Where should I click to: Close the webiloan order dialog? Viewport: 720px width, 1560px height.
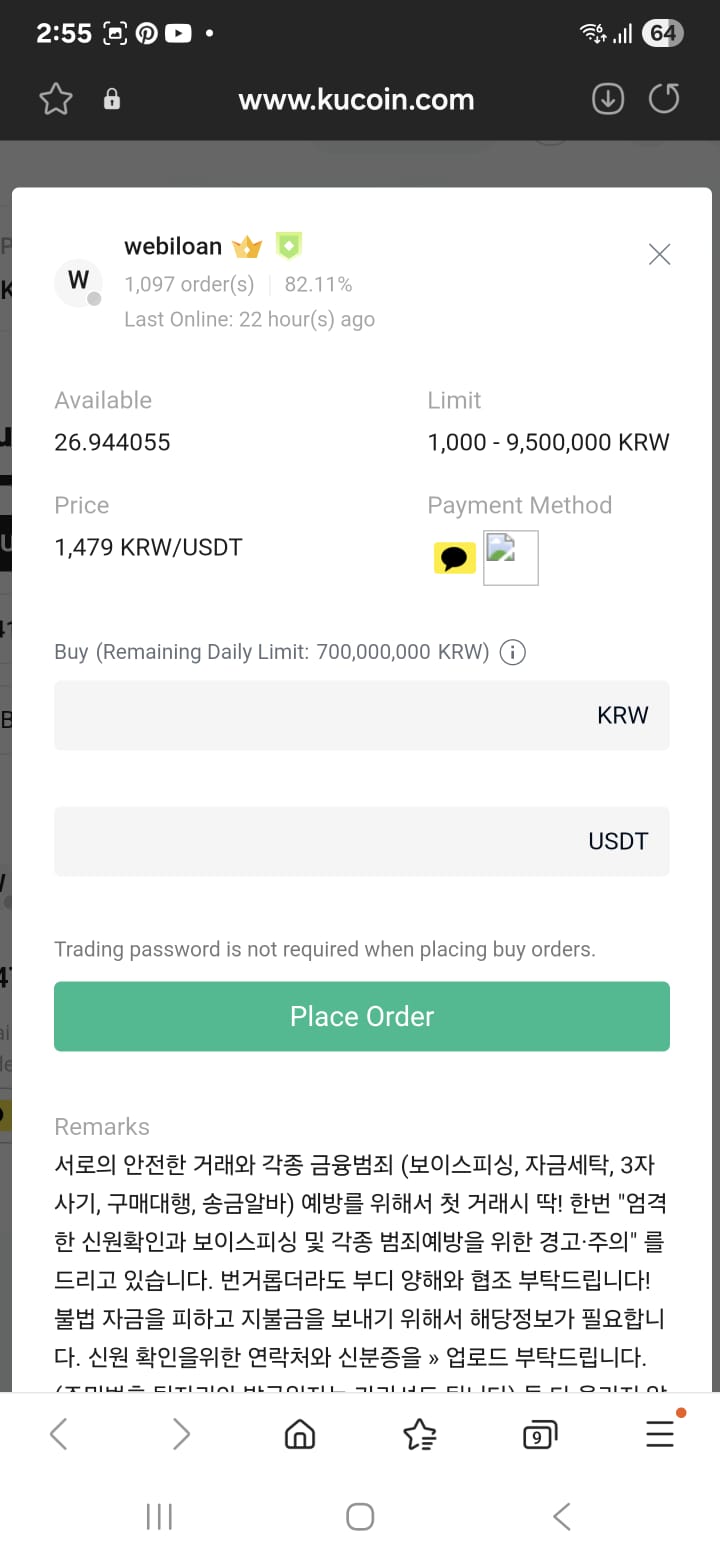coord(659,254)
